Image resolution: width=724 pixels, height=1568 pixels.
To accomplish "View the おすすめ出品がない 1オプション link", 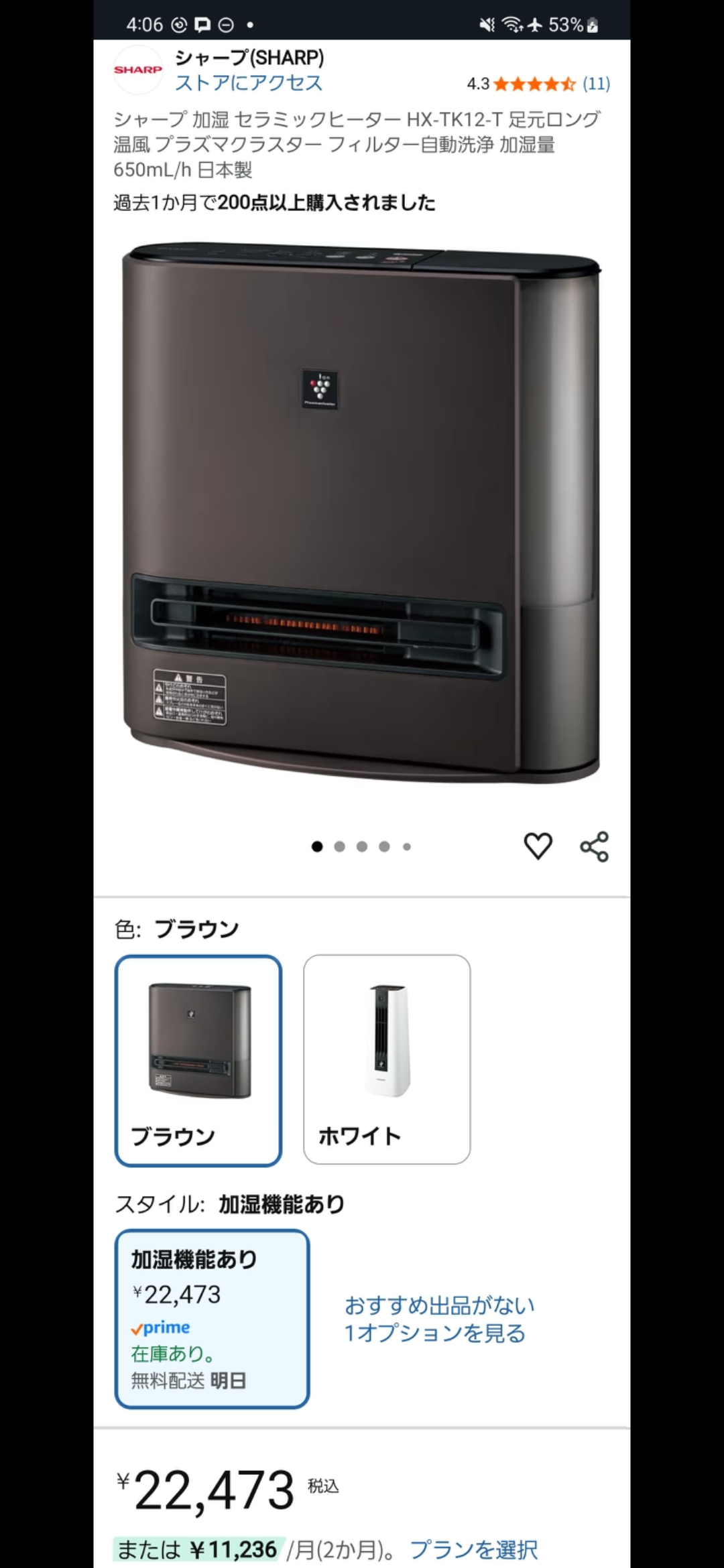I will point(439,1319).
